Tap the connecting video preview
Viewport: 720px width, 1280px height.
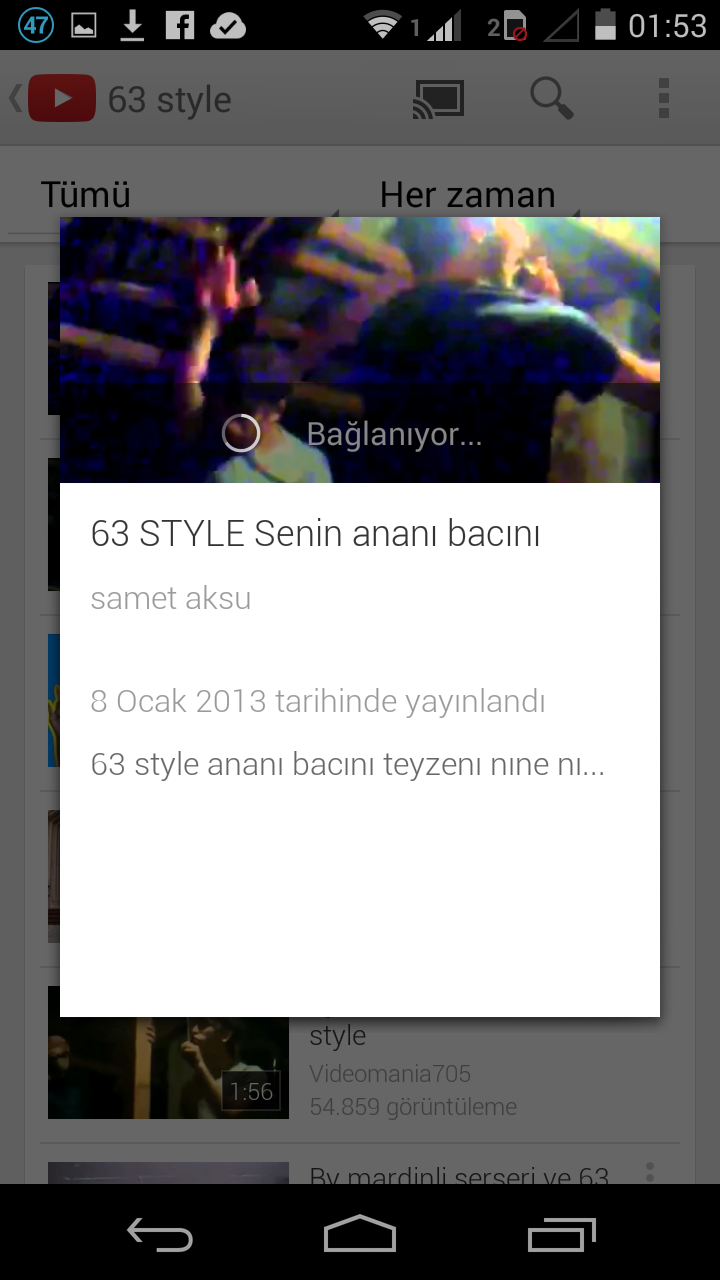coord(360,350)
